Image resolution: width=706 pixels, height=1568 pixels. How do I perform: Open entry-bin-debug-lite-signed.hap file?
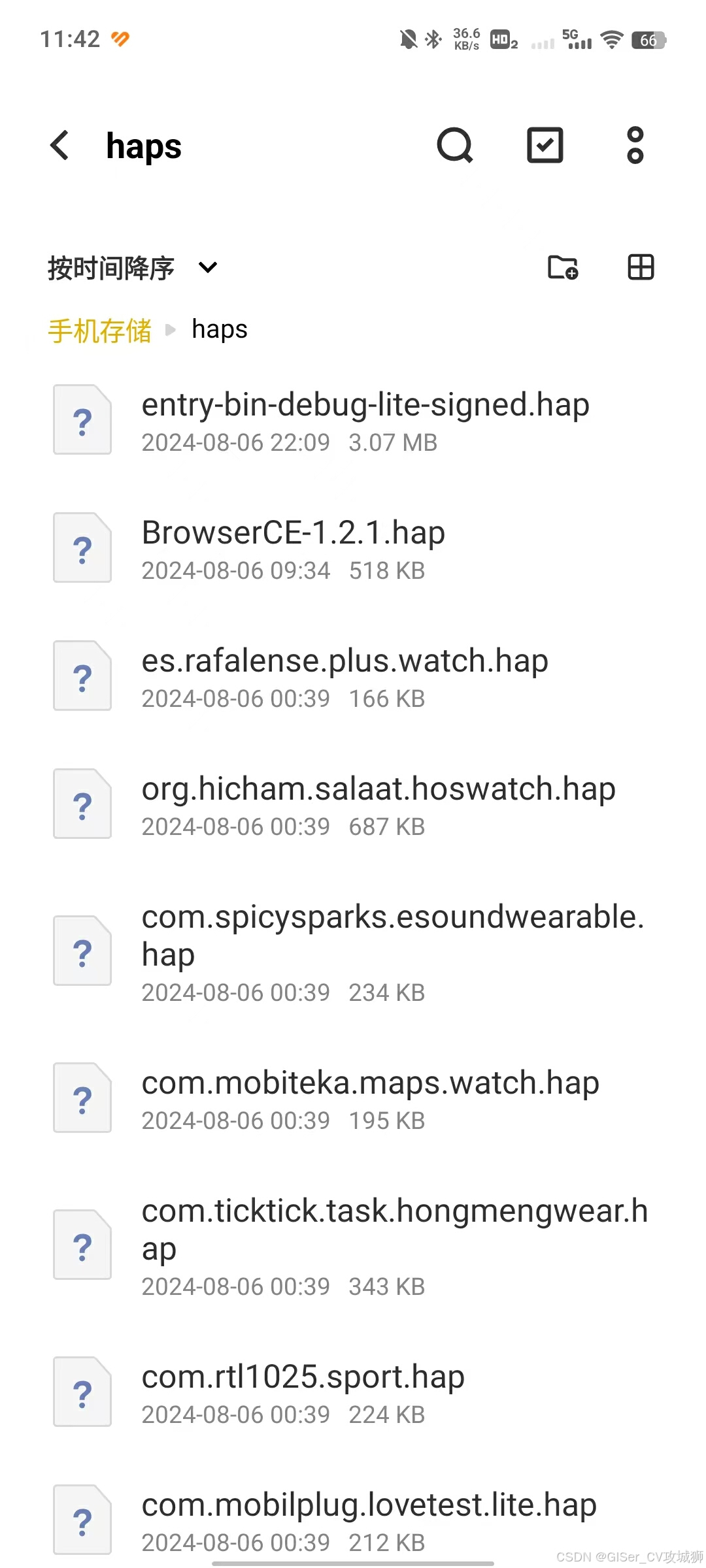tap(353, 420)
